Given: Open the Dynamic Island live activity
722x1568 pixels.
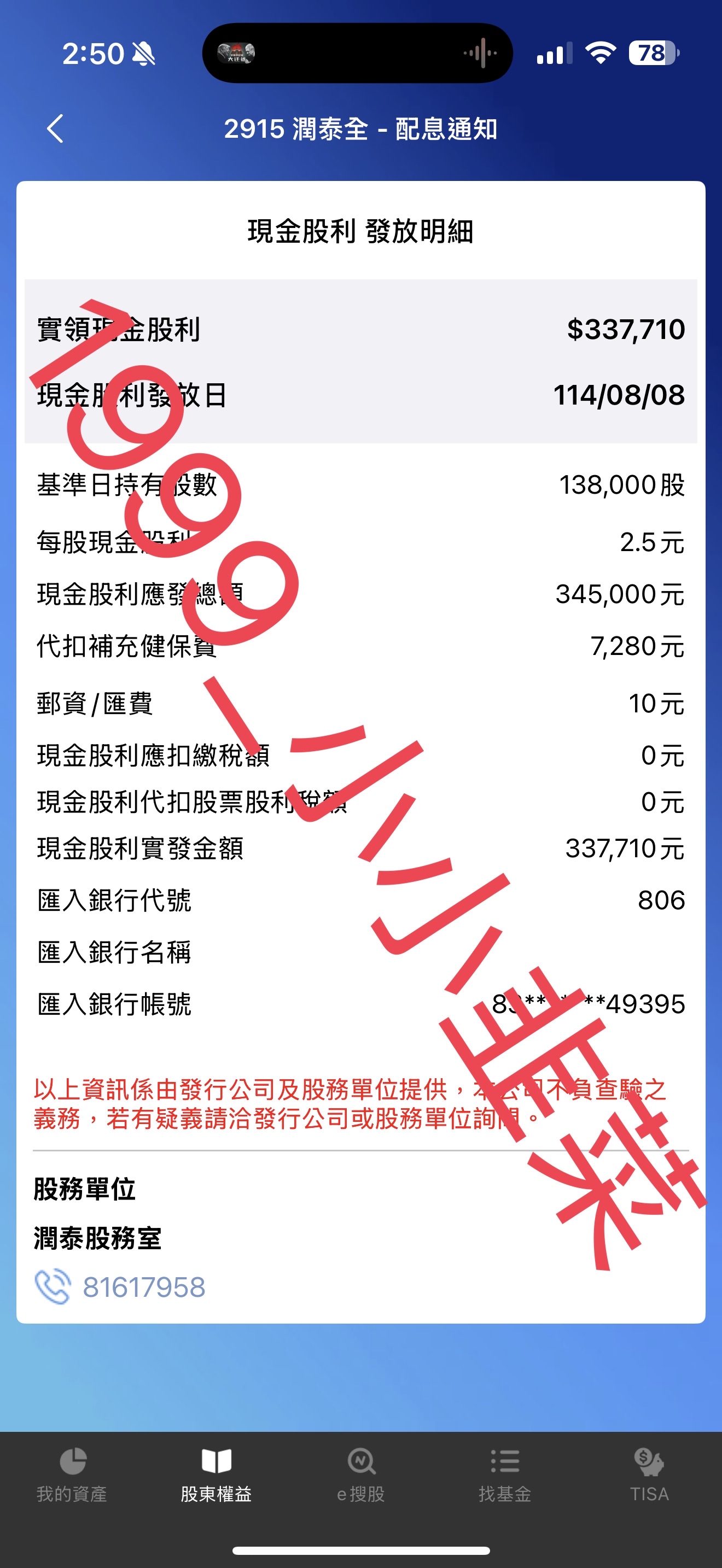Looking at the screenshot, I should (357, 53).
